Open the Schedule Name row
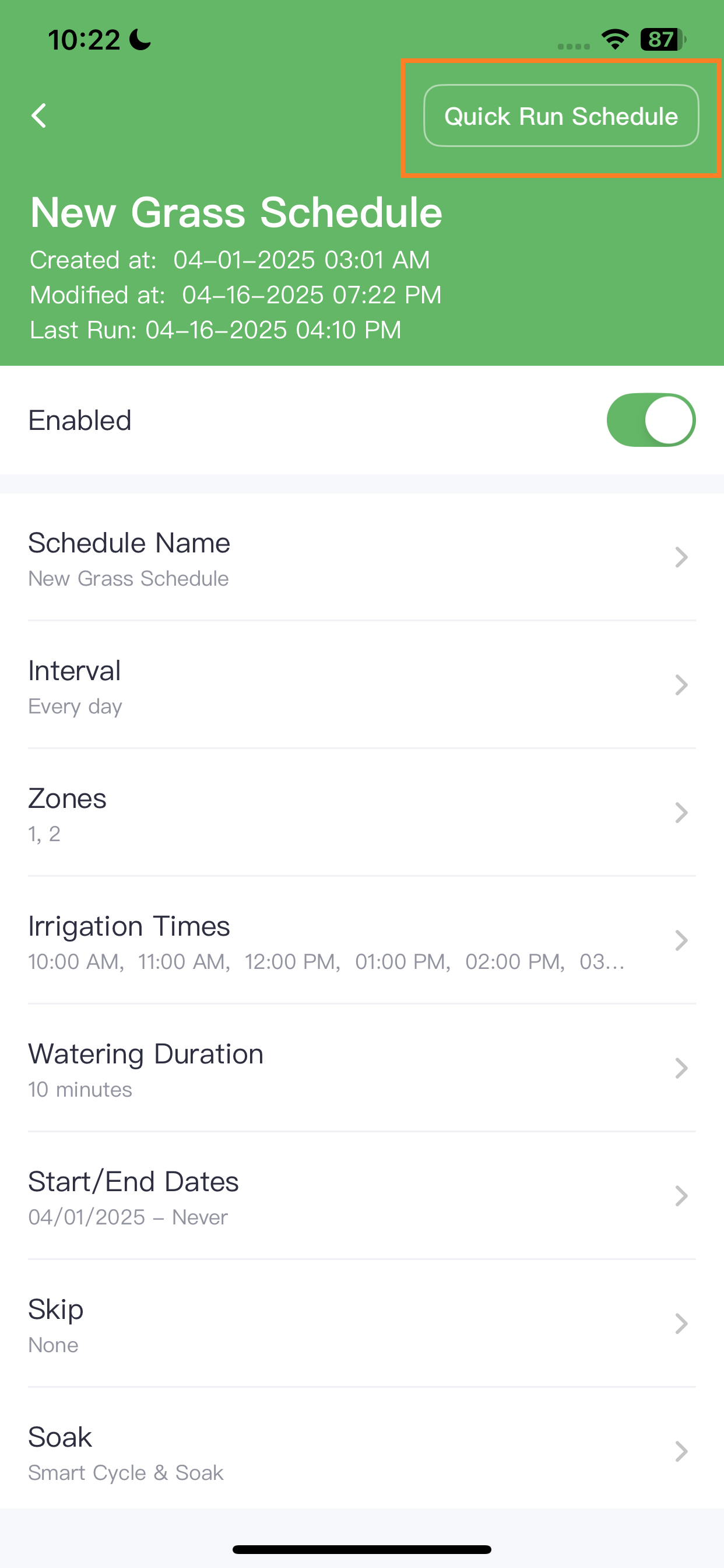724x1568 pixels. (362, 558)
